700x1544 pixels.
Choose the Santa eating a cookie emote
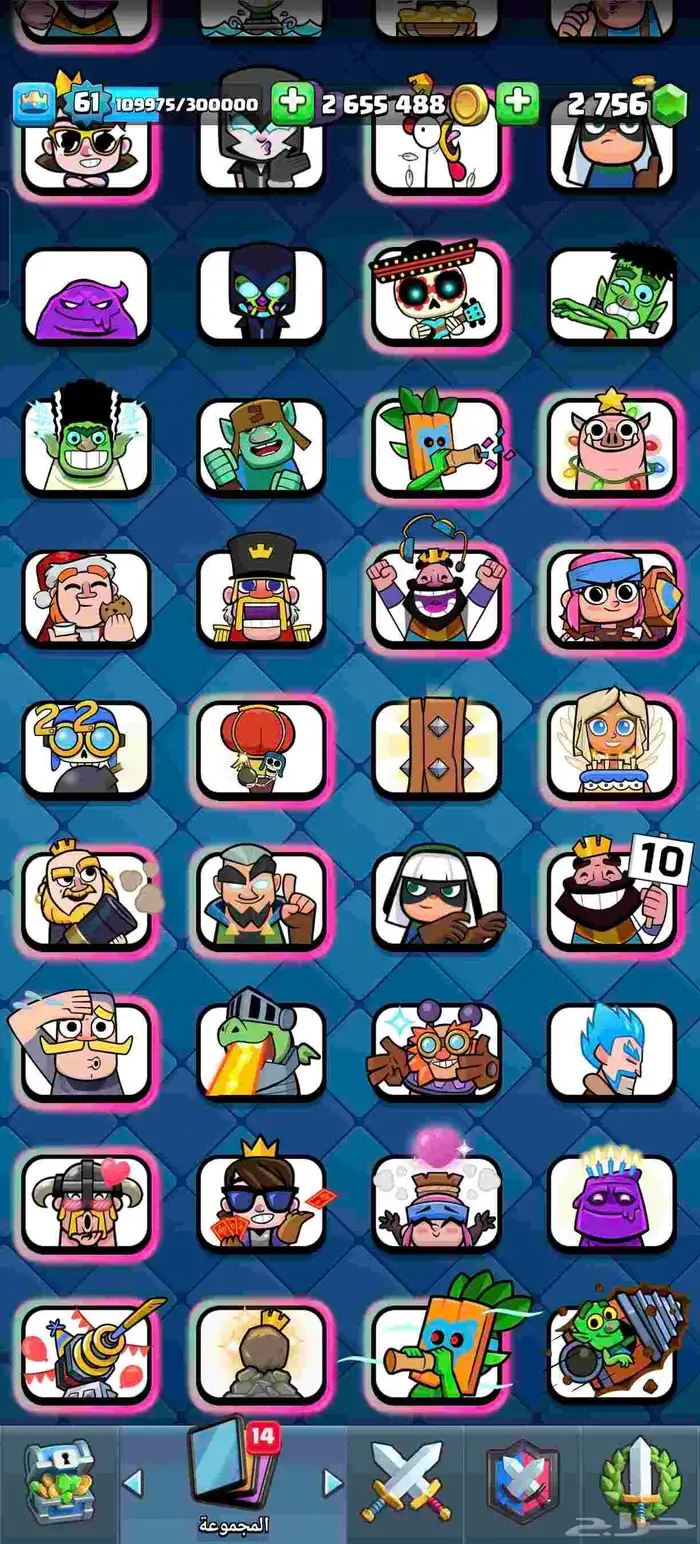pos(86,596)
